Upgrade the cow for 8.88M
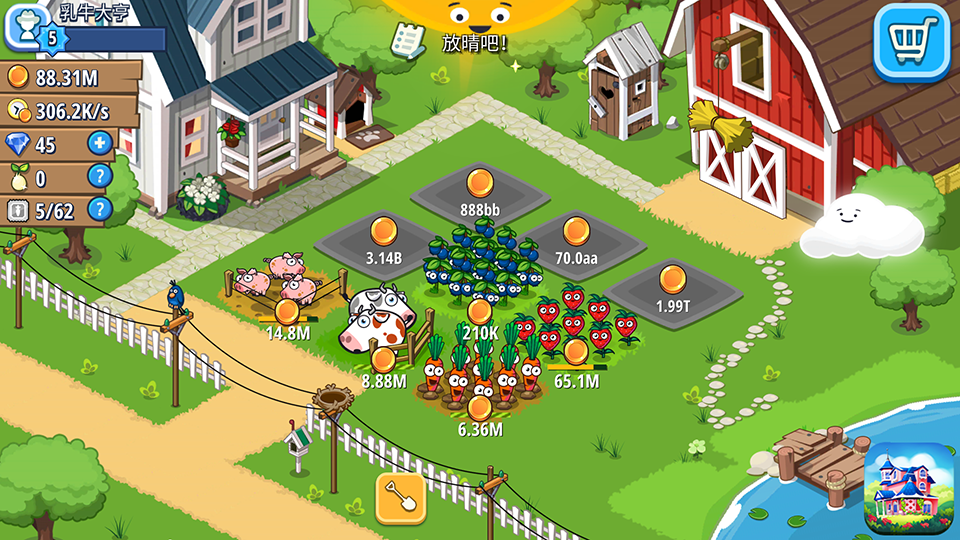Image resolution: width=960 pixels, height=540 pixels. click(383, 359)
